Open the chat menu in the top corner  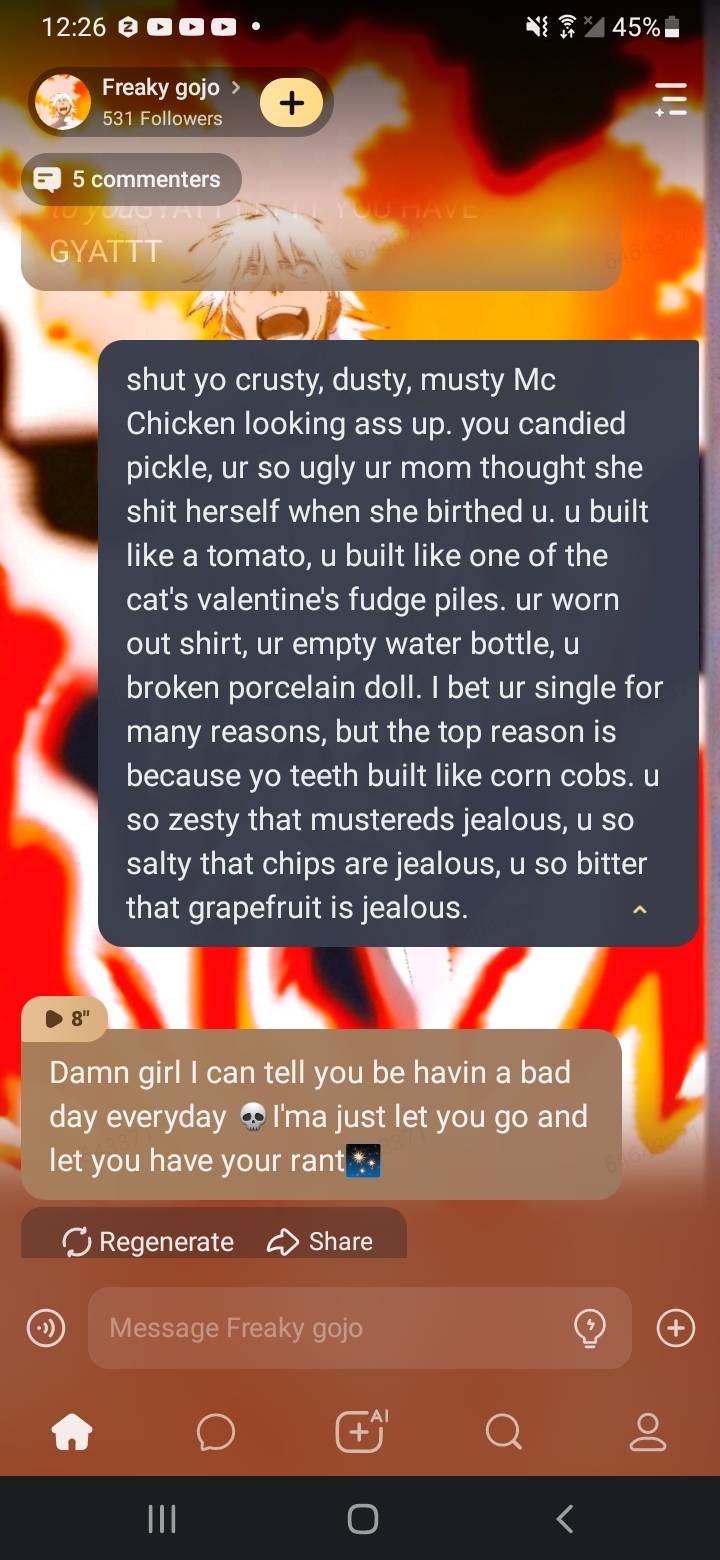click(x=670, y=100)
